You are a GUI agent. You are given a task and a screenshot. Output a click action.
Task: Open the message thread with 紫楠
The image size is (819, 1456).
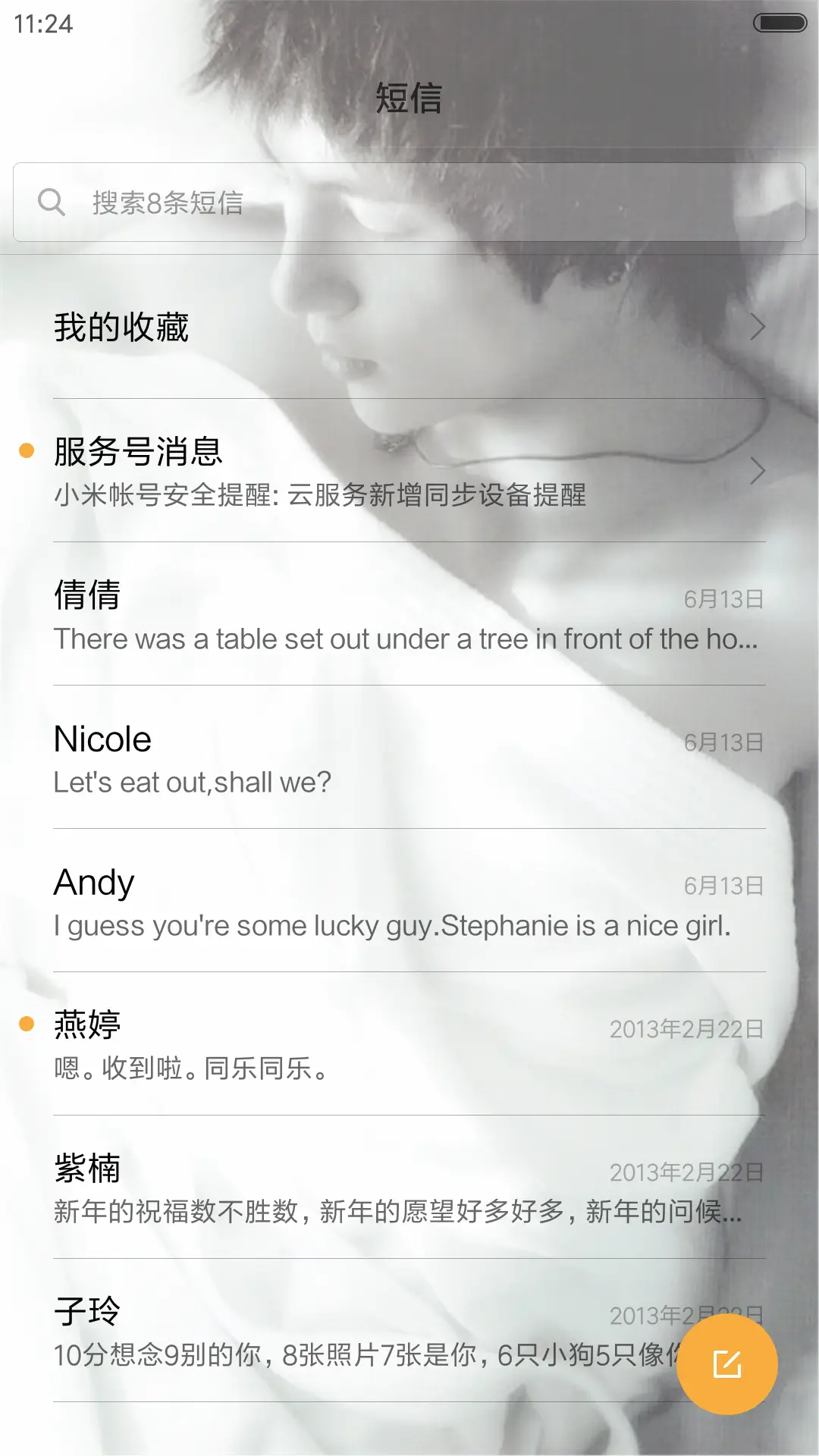[409, 1188]
